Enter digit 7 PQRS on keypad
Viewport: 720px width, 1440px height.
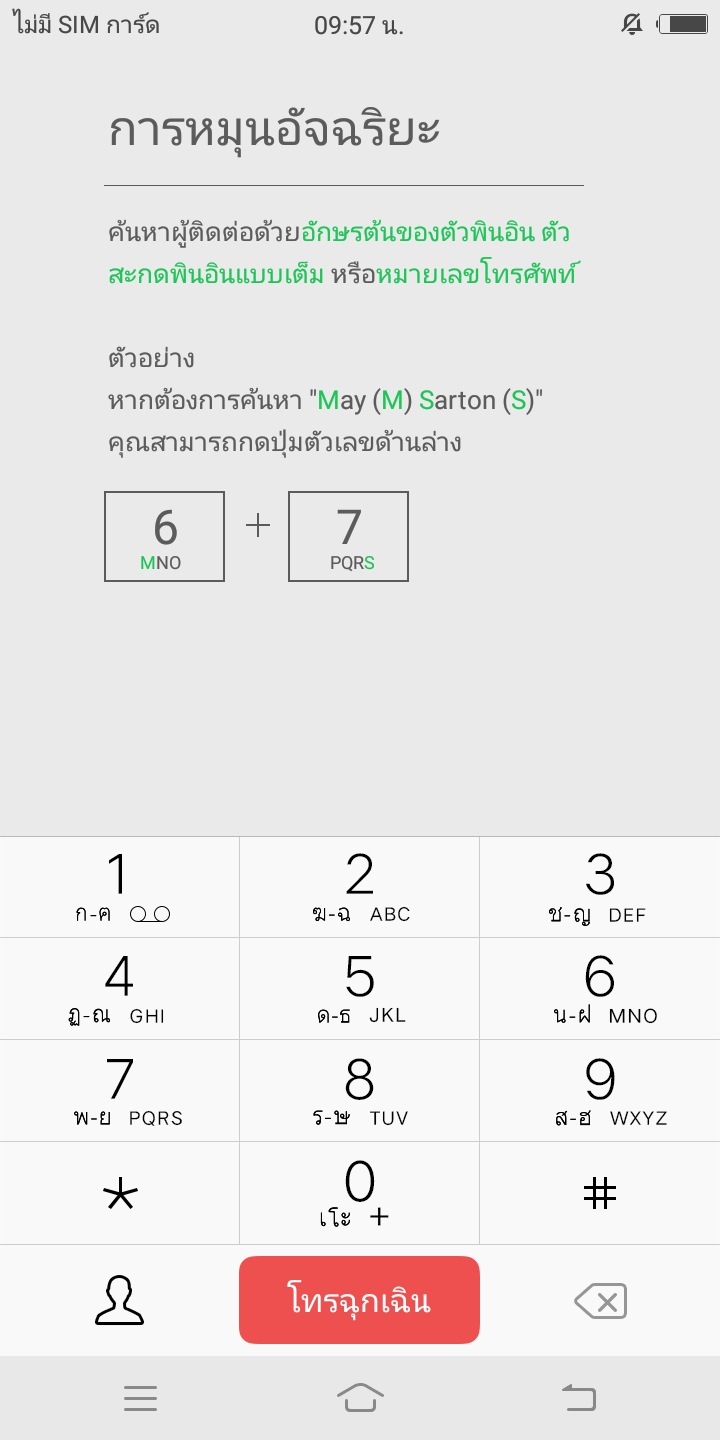click(x=119, y=1091)
